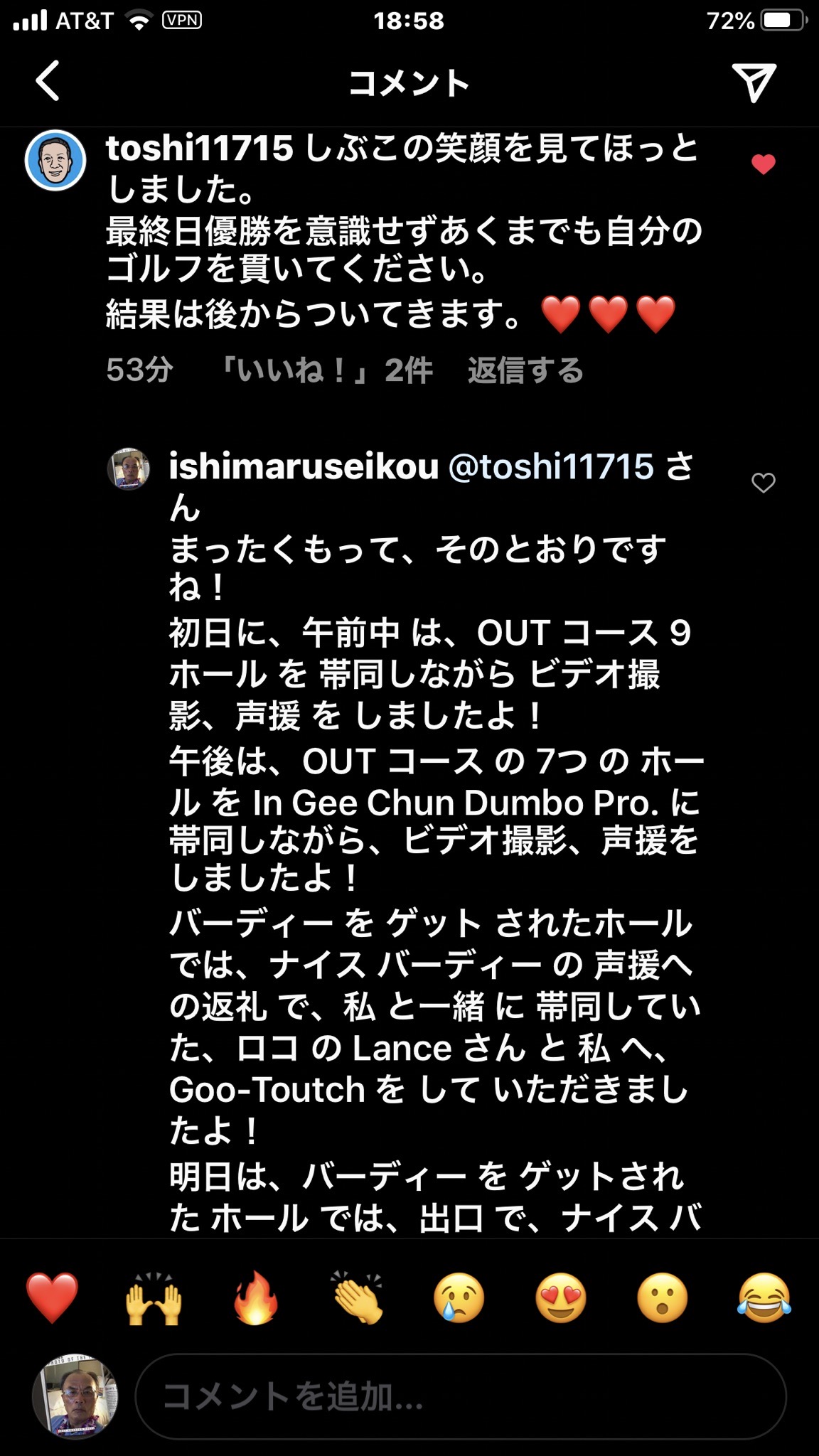Insert the clapping hands emoji
The image size is (819, 1456).
click(x=358, y=1297)
